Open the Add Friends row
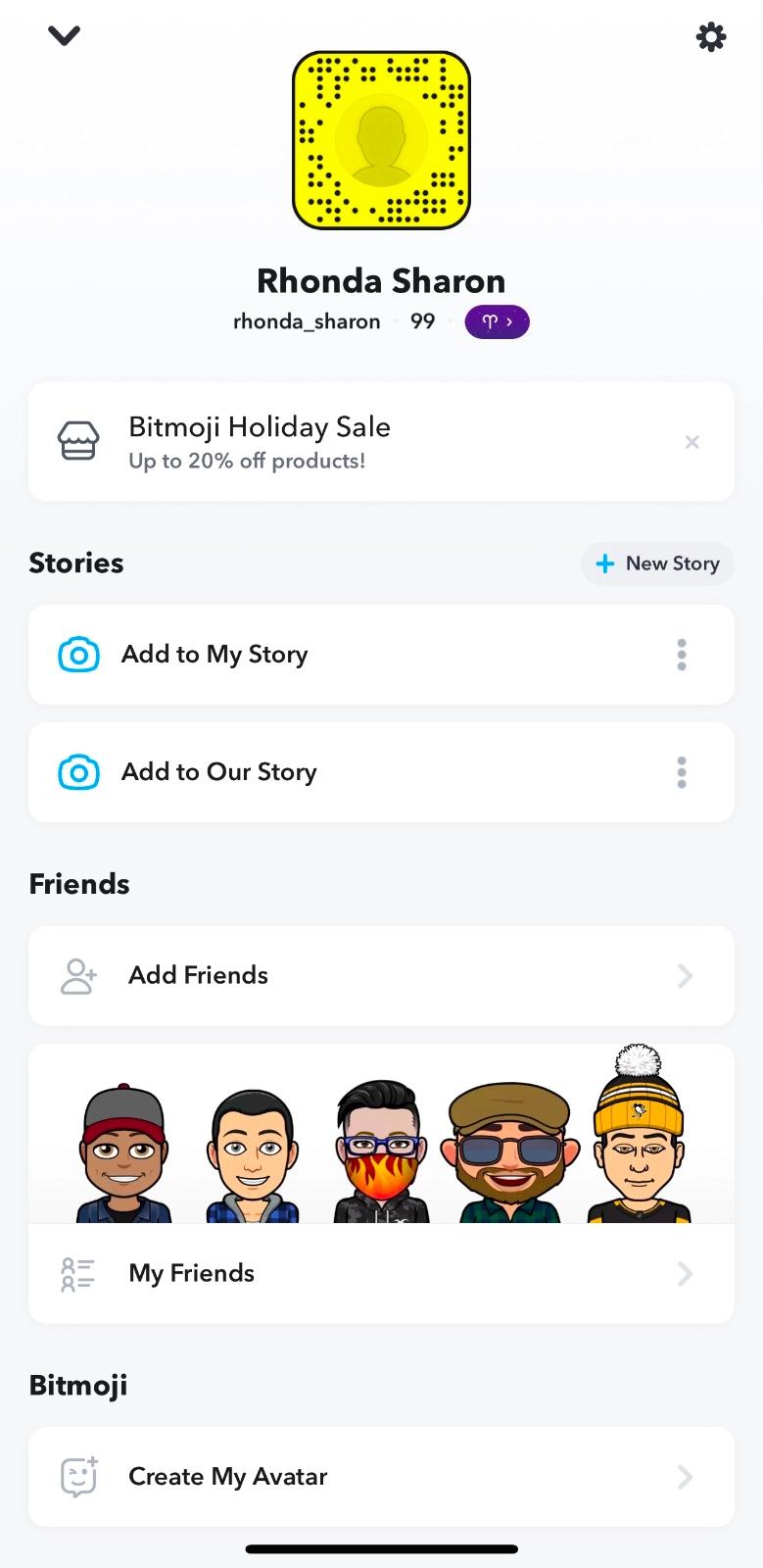 point(381,976)
